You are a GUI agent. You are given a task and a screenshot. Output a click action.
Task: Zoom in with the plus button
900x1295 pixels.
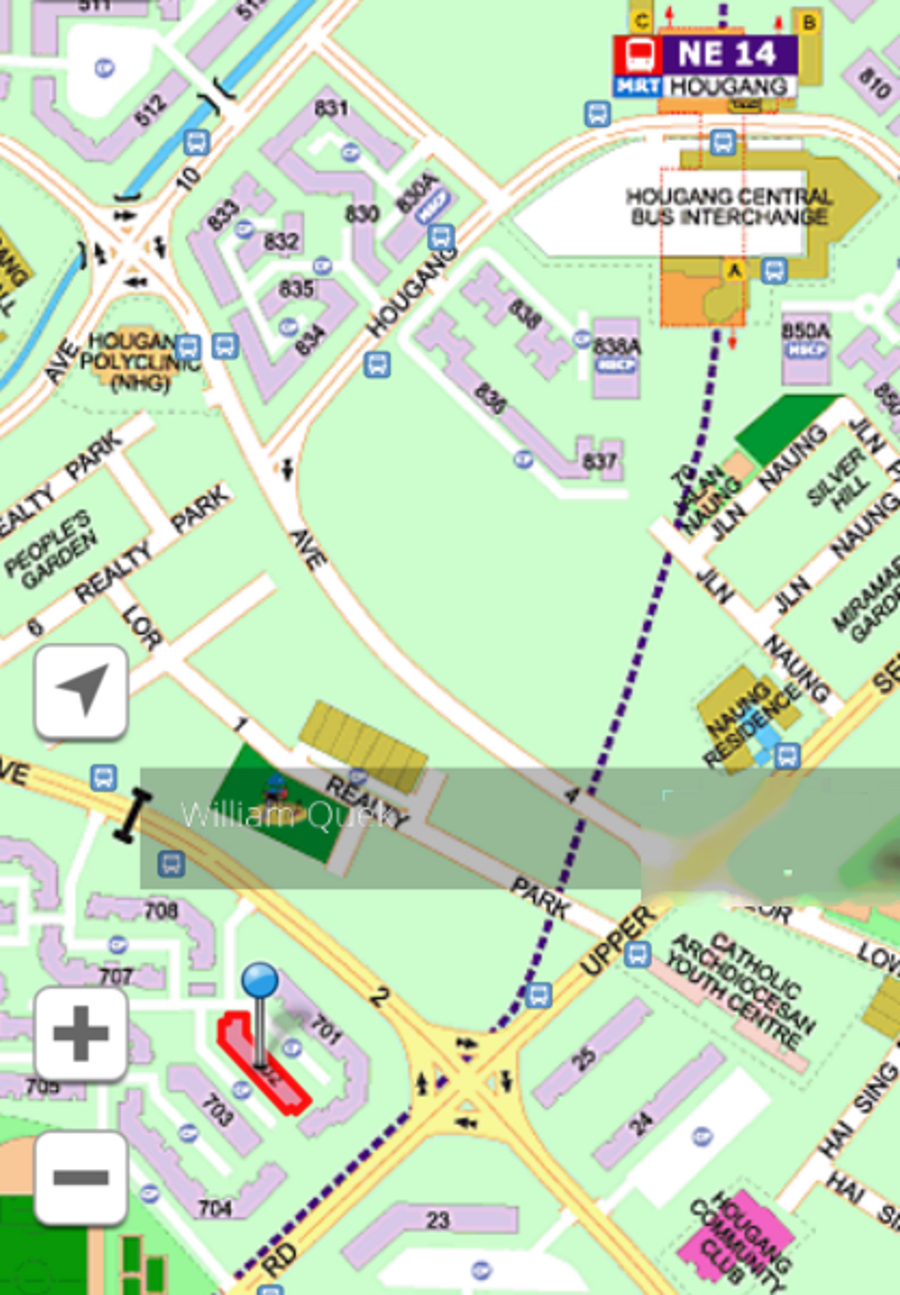(81, 1034)
